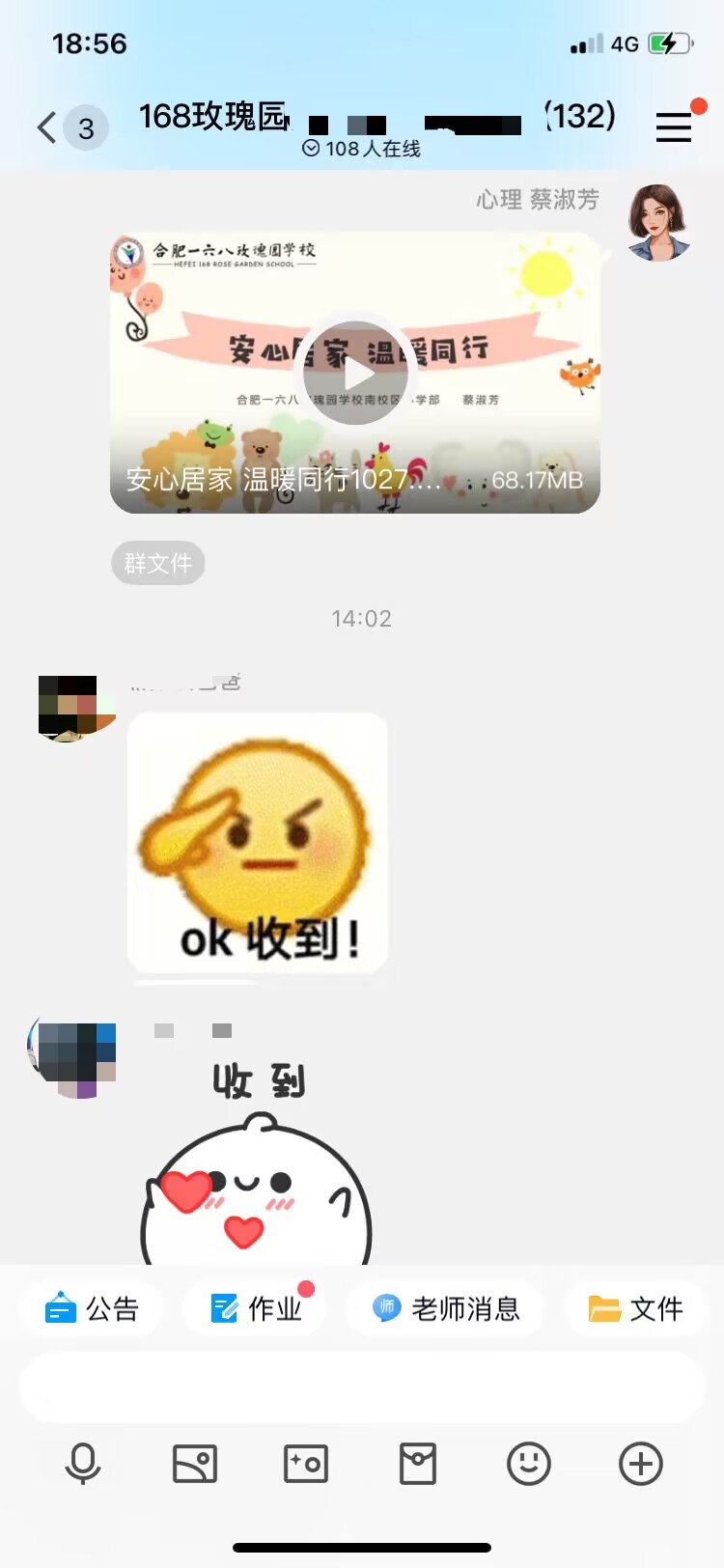
Task: Go back to the chat list
Action: [x=46, y=126]
